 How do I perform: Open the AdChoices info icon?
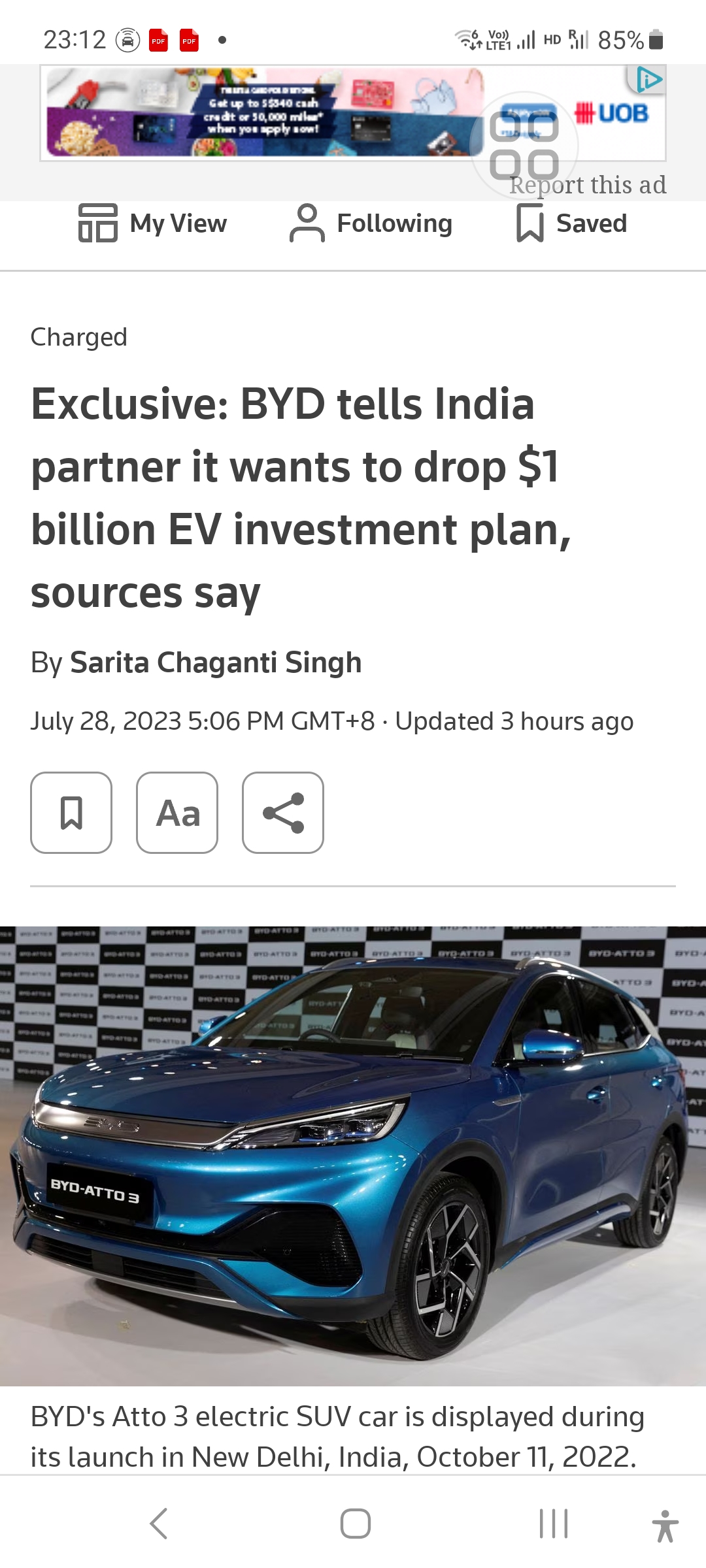tap(648, 80)
